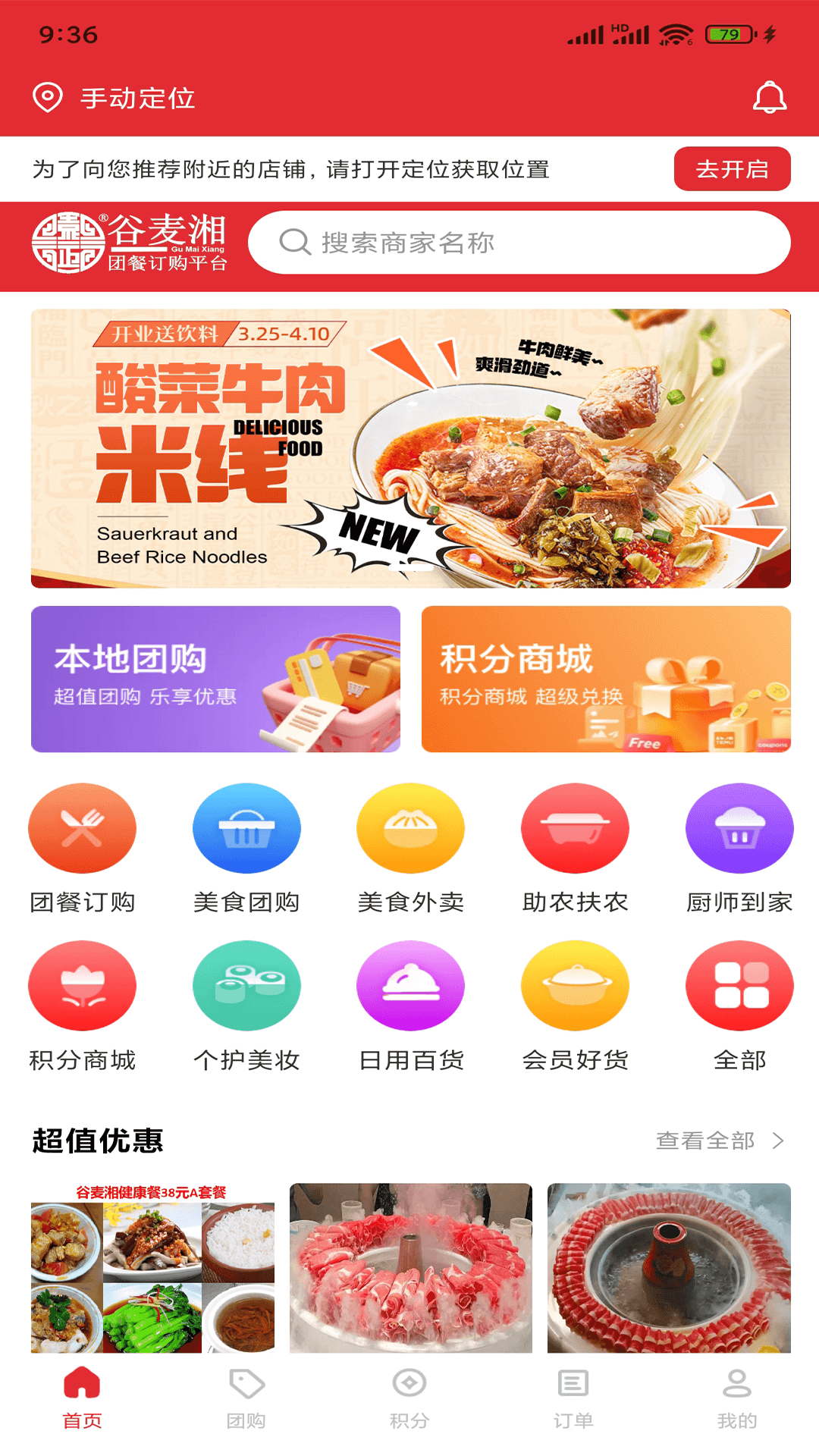Open the 本地团购 card
The width and height of the screenshot is (819, 1456).
pyautogui.click(x=215, y=679)
